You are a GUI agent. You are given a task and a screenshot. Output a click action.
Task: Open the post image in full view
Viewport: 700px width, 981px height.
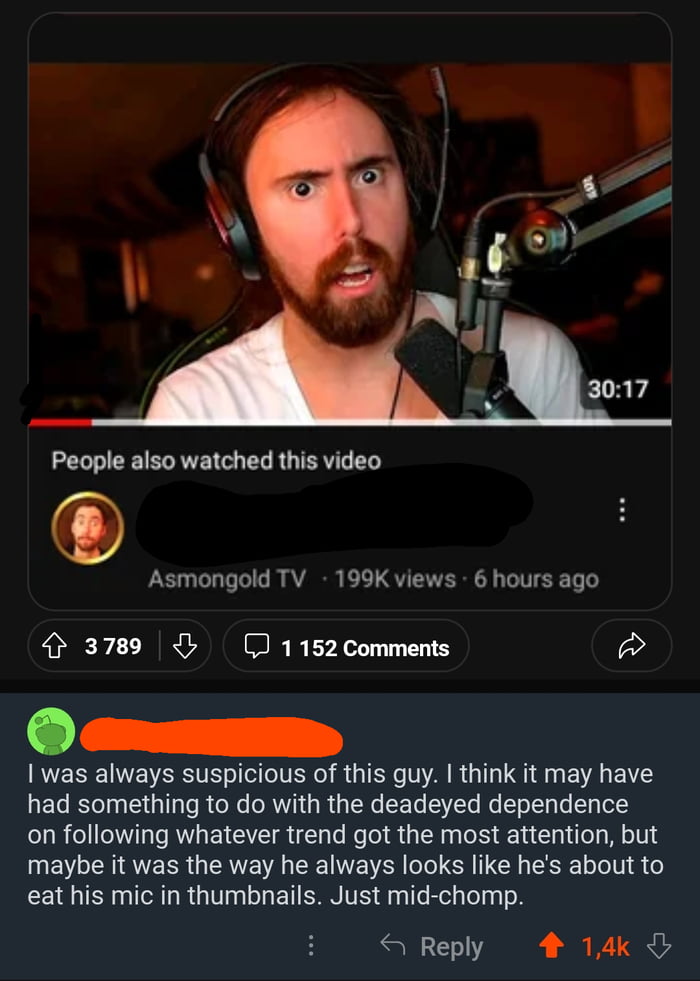[349, 240]
